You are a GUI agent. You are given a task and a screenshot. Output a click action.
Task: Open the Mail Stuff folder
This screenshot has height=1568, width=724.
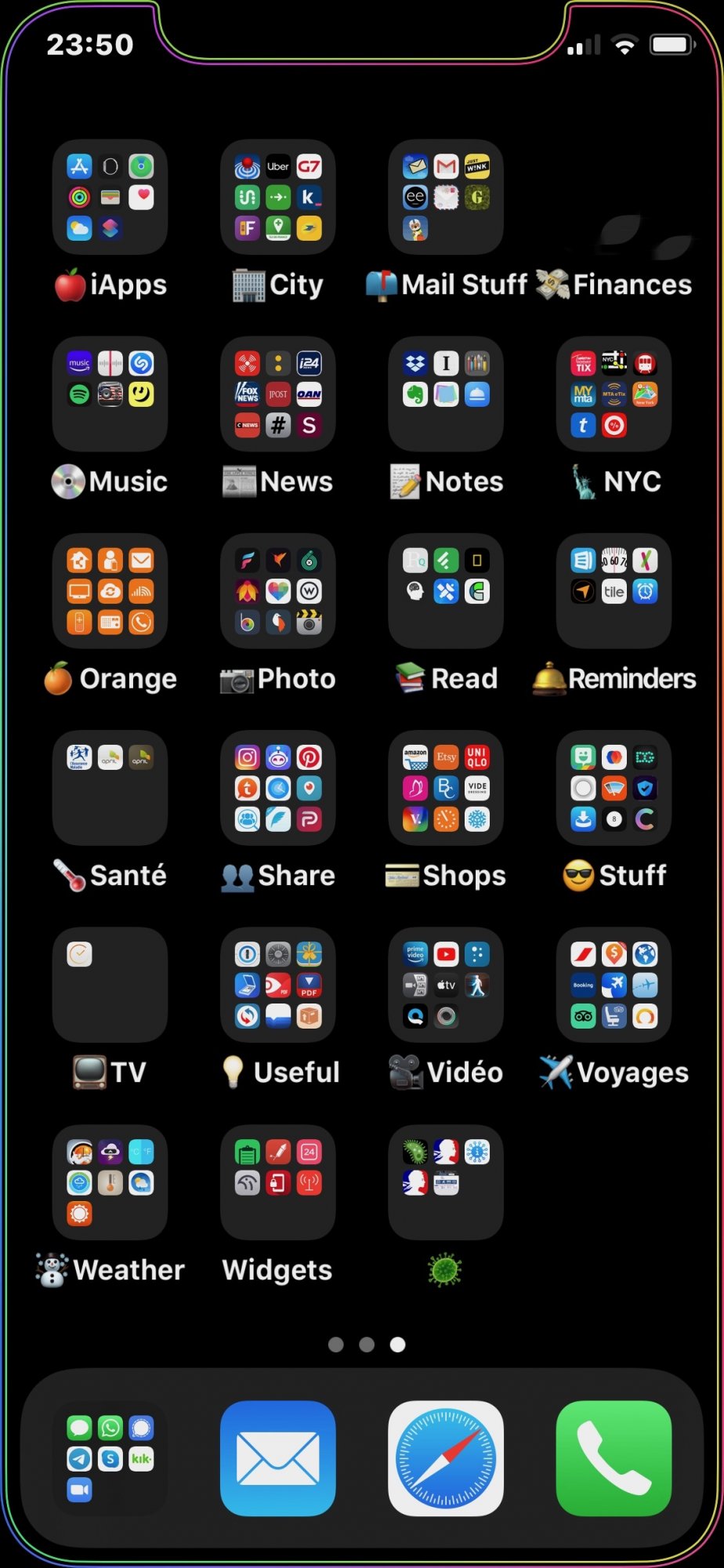[x=446, y=198]
